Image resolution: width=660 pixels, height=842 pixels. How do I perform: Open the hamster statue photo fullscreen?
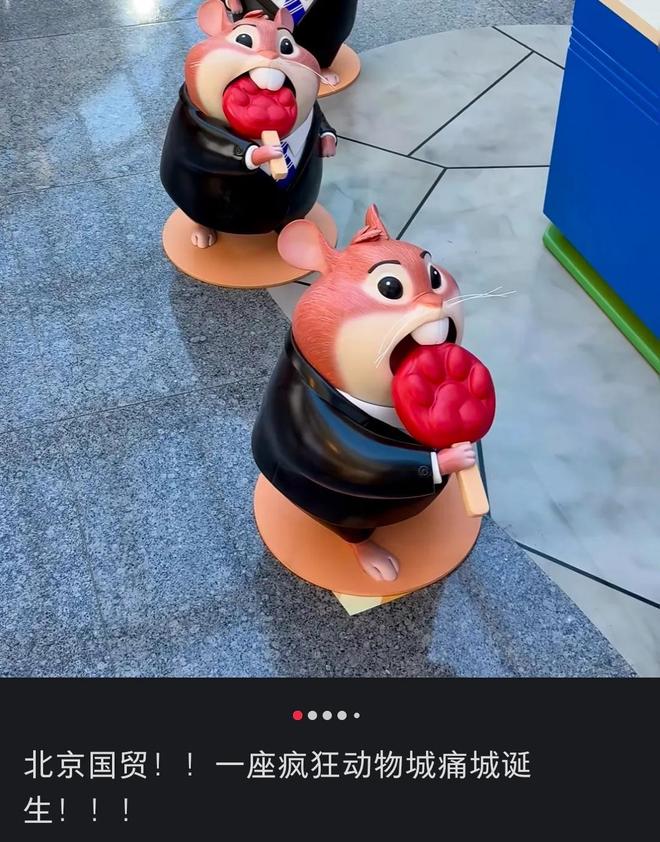(330, 340)
